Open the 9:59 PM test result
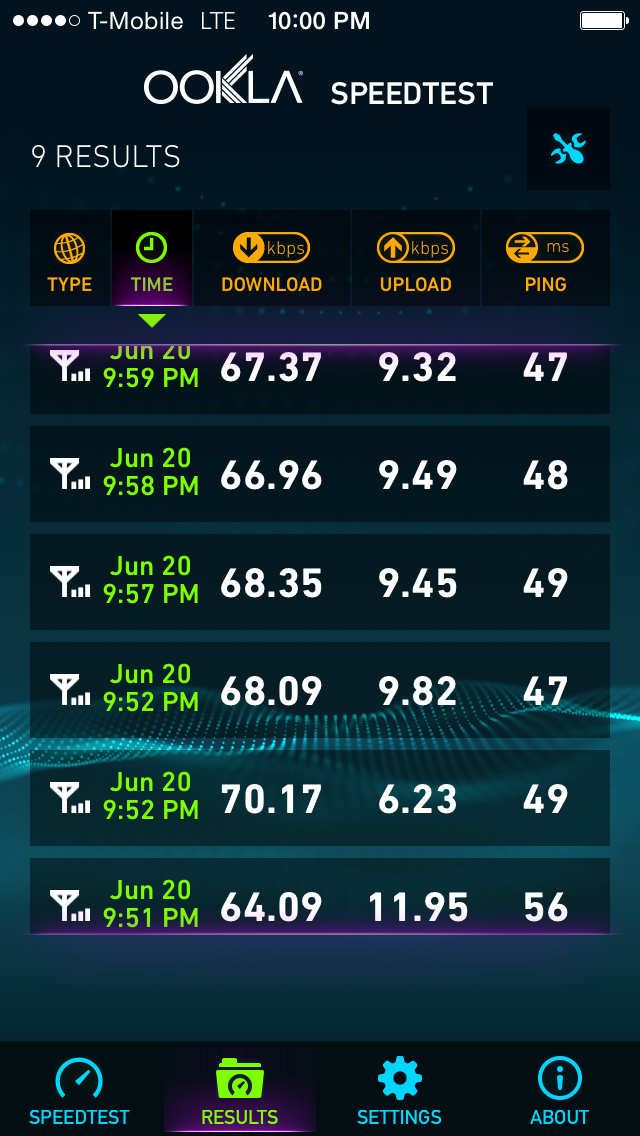Viewport: 640px width, 1136px height. click(320, 379)
